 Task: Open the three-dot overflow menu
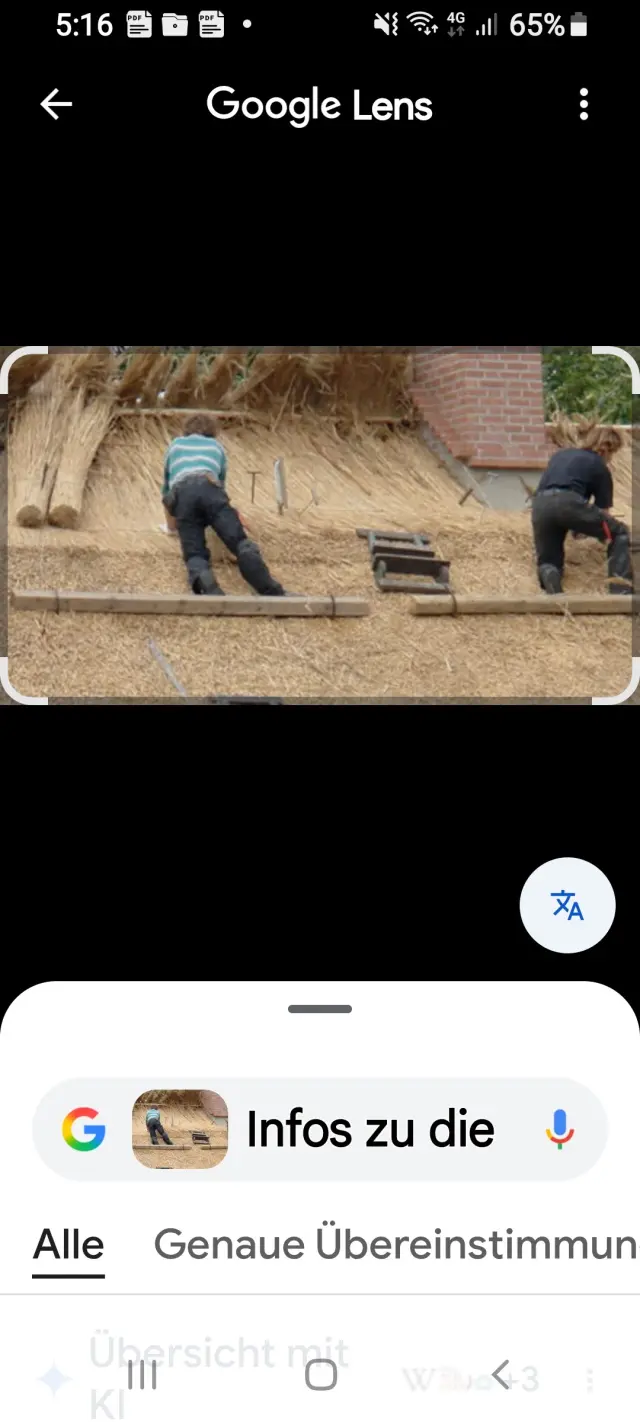(x=584, y=104)
